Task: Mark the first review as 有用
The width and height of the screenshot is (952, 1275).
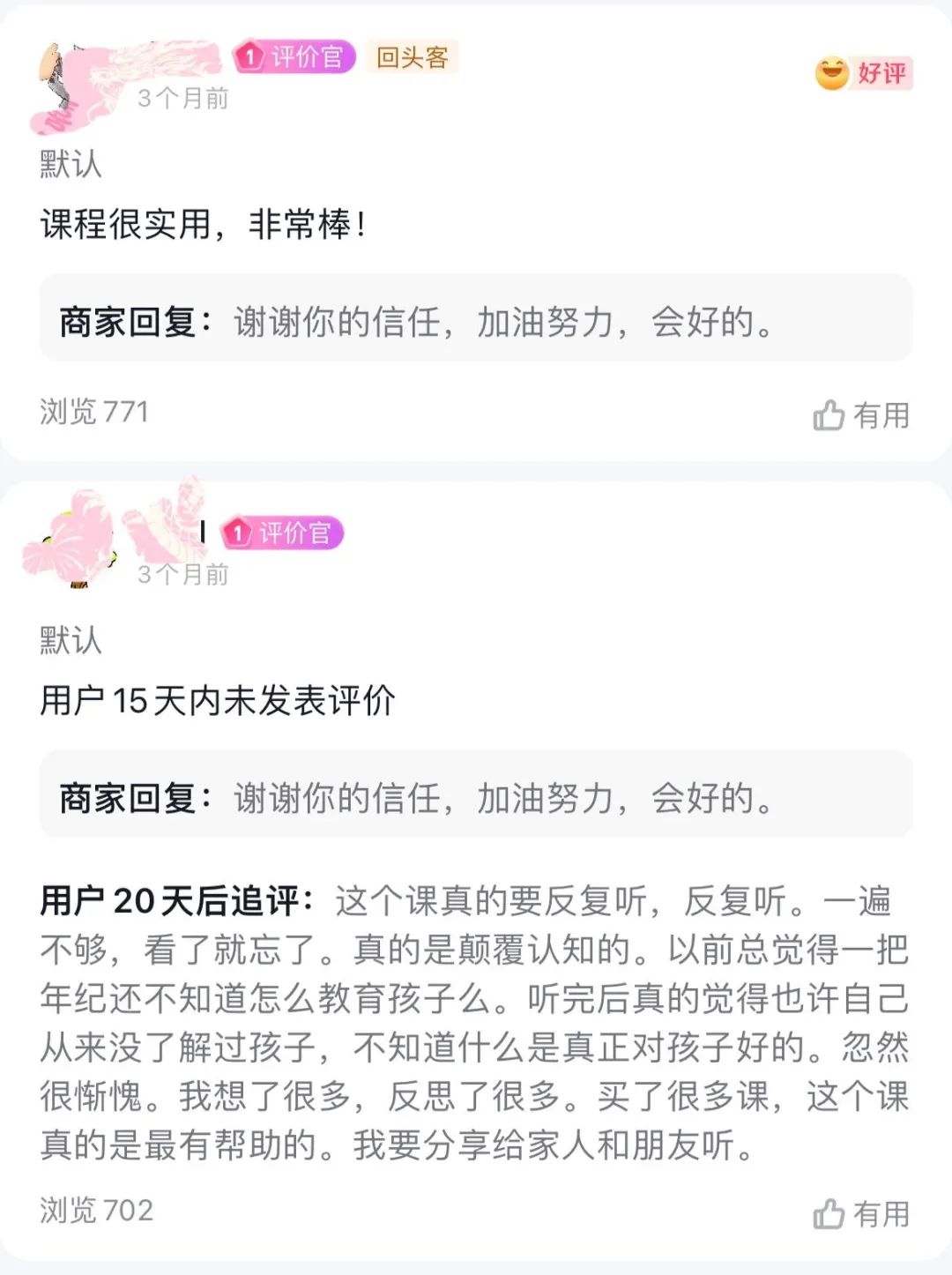Action: coord(880,413)
